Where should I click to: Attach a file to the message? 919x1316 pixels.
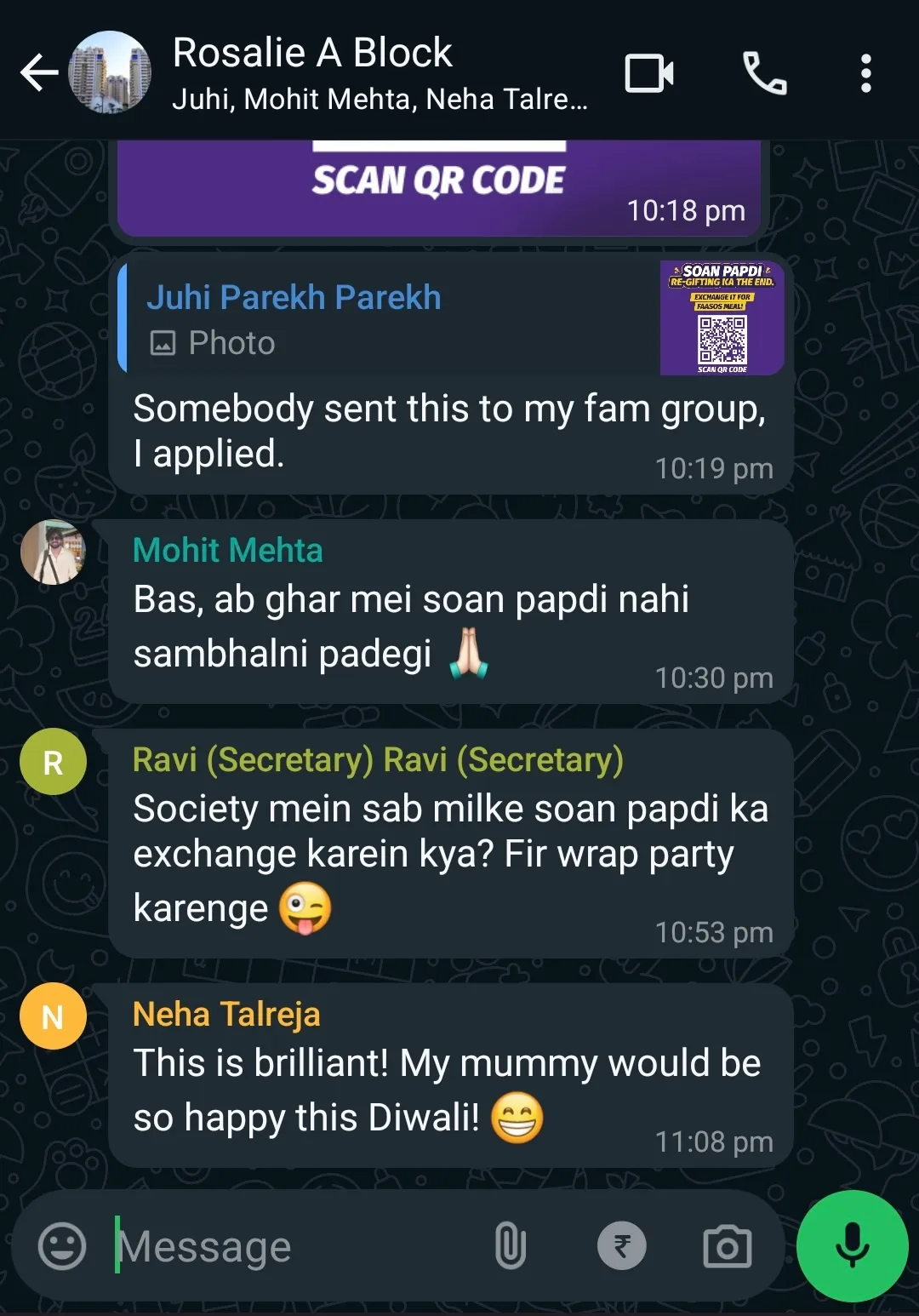point(510,1247)
